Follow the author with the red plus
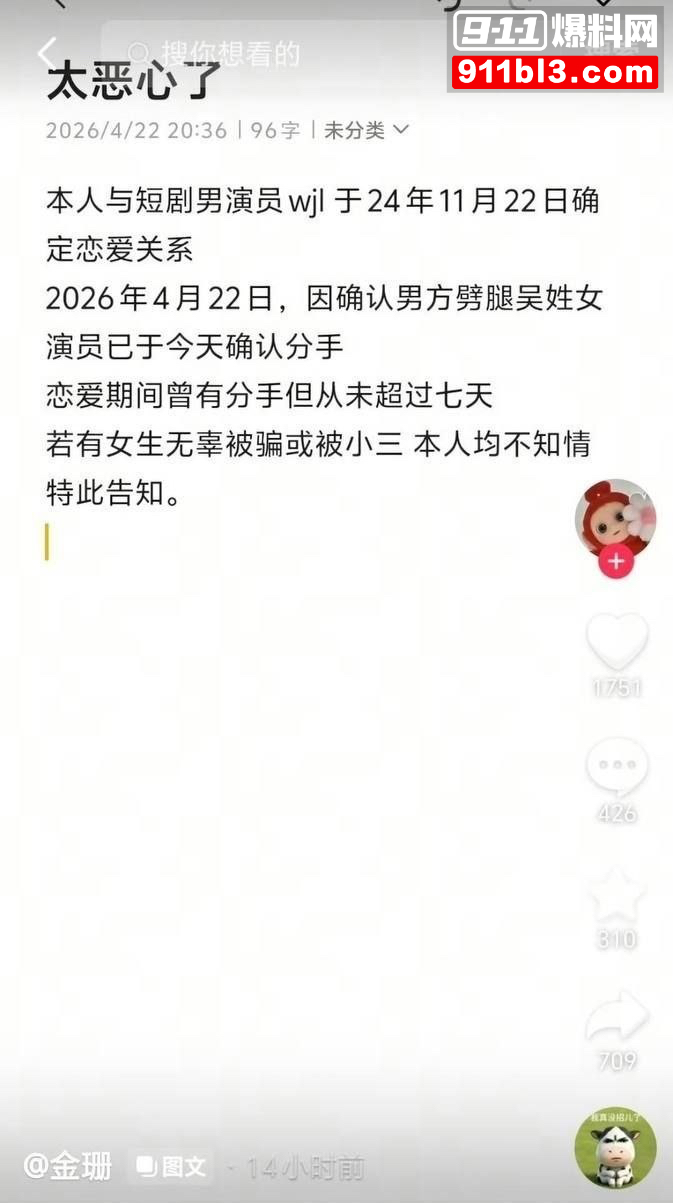Image resolution: width=673 pixels, height=1203 pixels. (x=615, y=563)
